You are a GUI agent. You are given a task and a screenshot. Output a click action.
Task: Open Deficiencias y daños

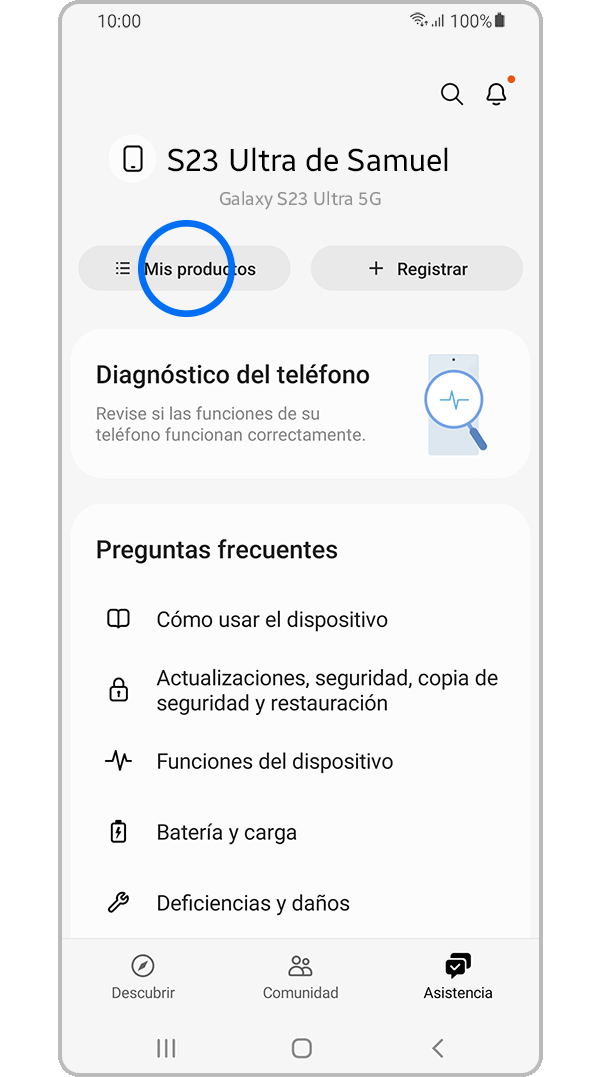click(x=253, y=904)
